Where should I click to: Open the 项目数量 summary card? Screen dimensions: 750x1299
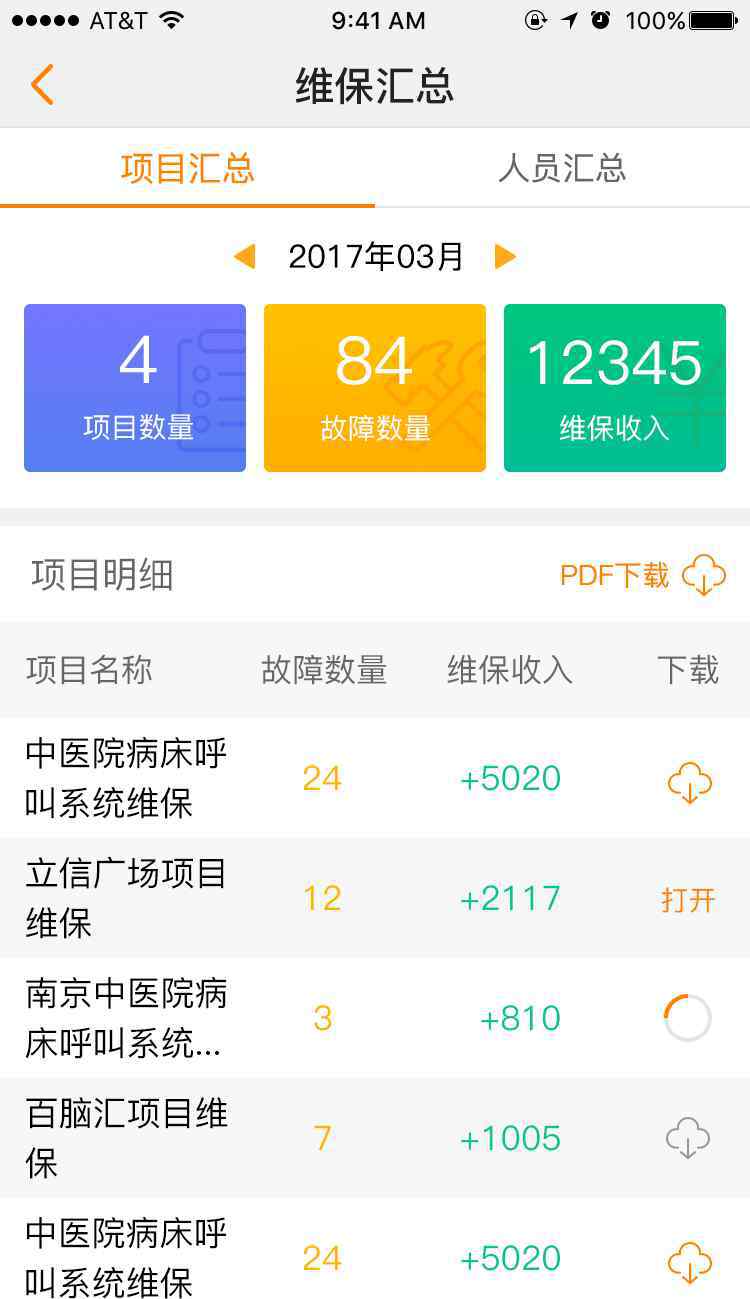pos(135,388)
